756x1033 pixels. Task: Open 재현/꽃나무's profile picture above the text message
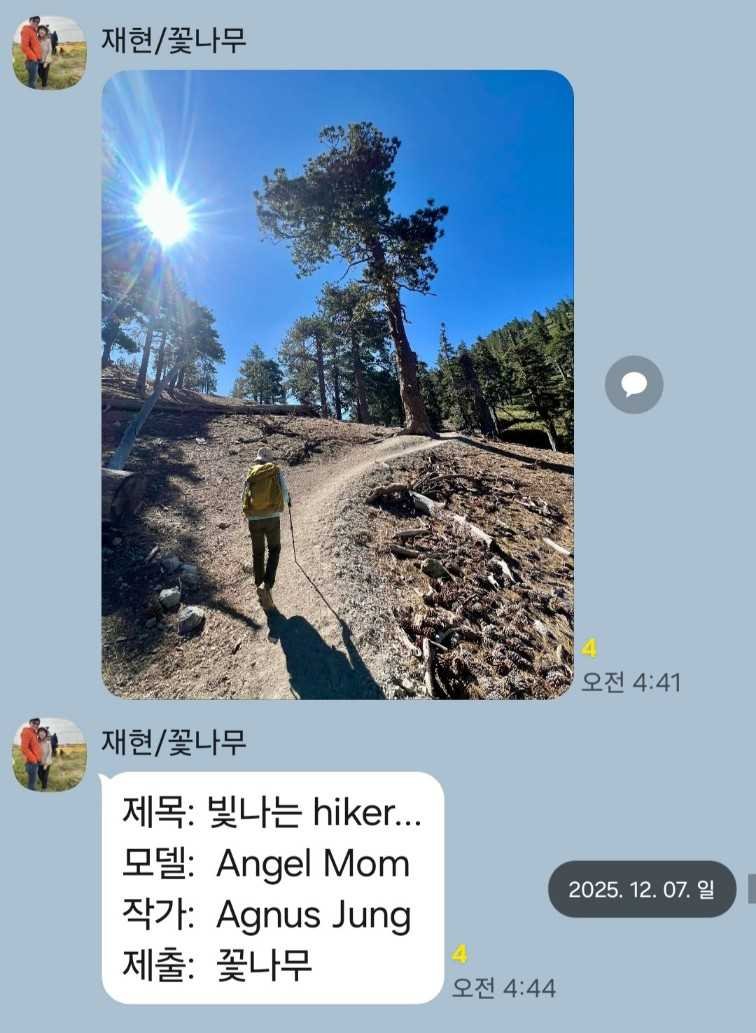(49, 753)
